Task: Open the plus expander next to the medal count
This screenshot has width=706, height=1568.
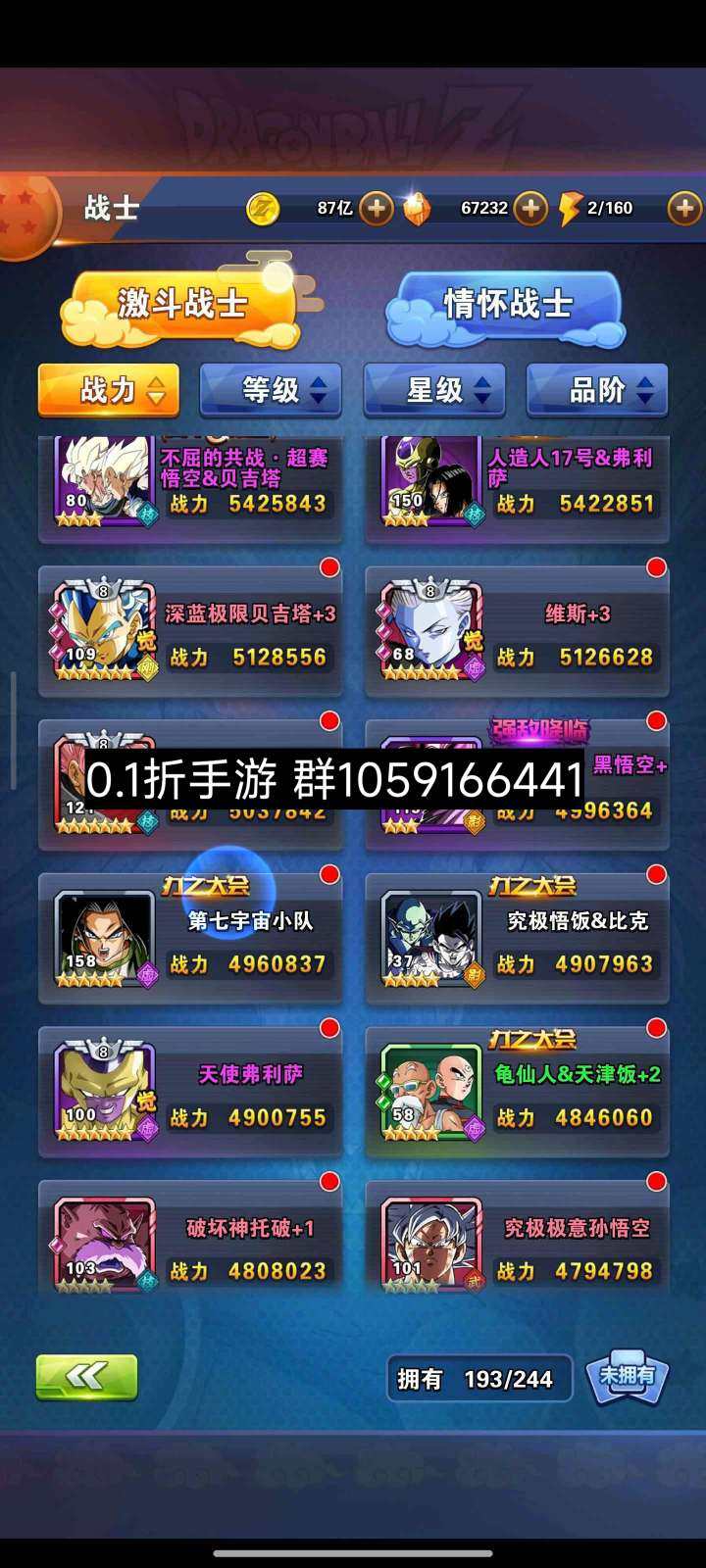Action: [x=530, y=206]
